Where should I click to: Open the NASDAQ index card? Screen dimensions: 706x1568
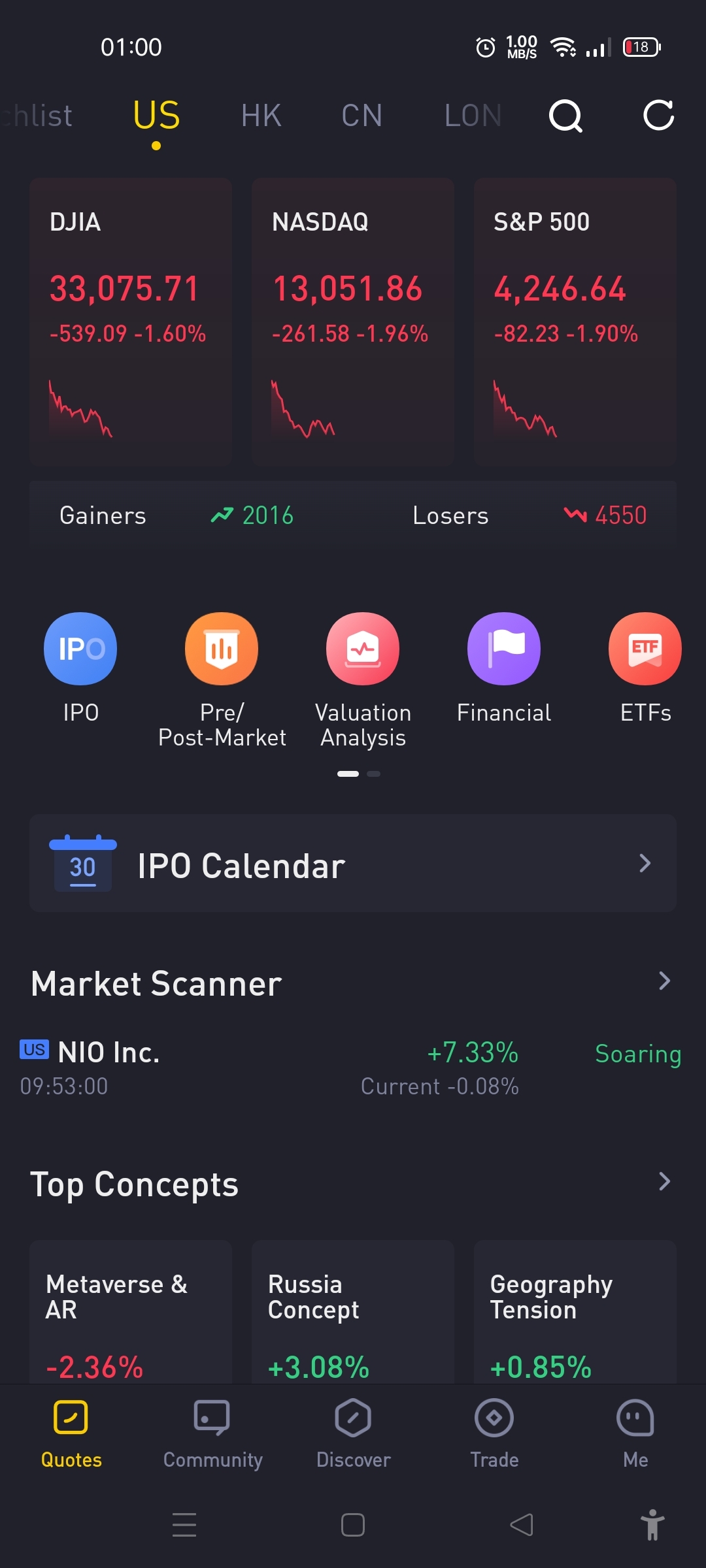(x=352, y=321)
